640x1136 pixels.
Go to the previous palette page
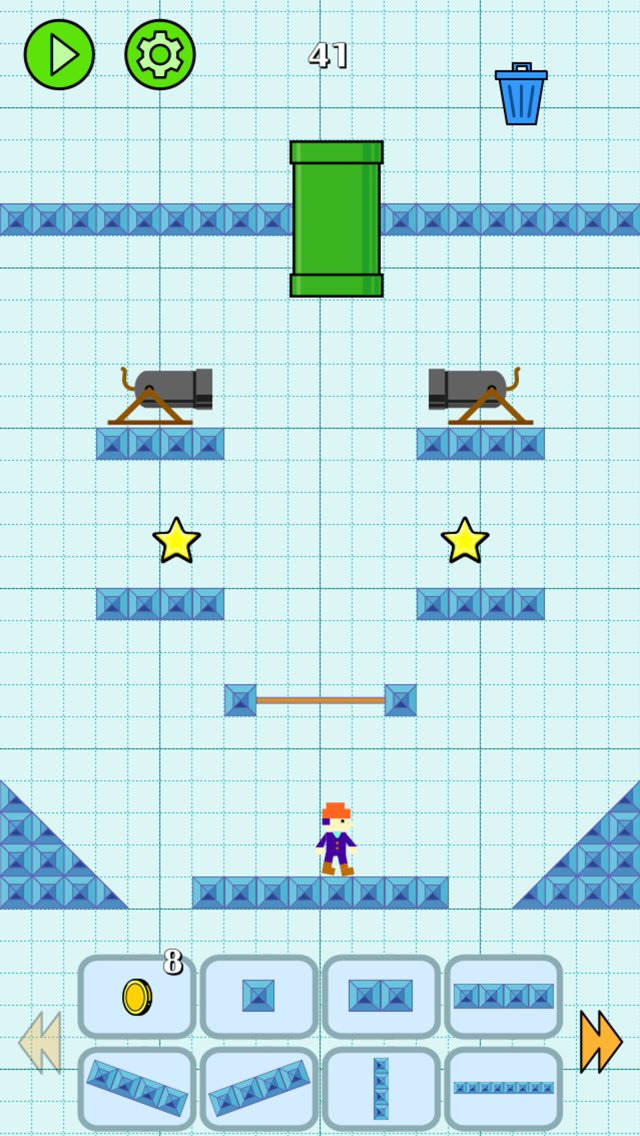(40, 1042)
